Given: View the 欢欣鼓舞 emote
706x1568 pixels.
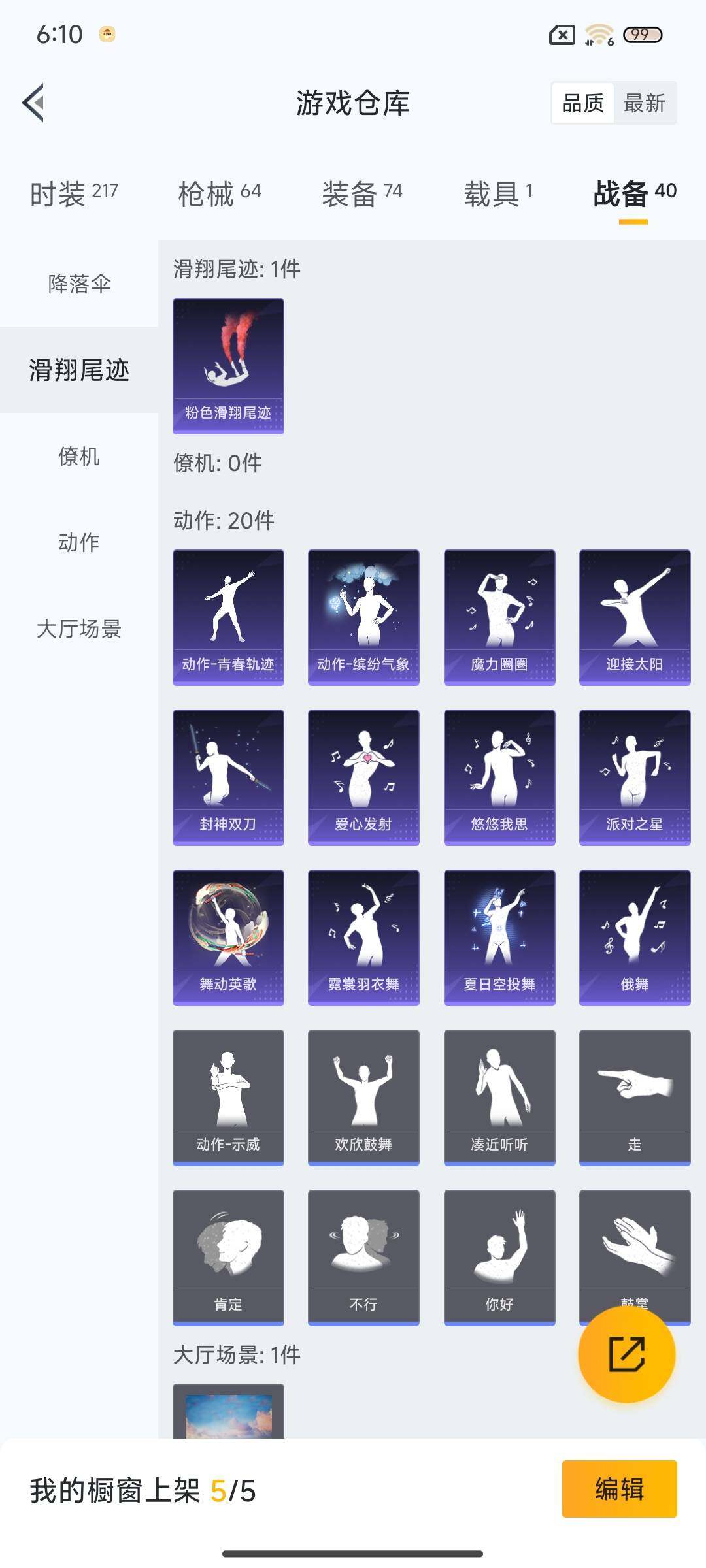Looking at the screenshot, I should (363, 1097).
